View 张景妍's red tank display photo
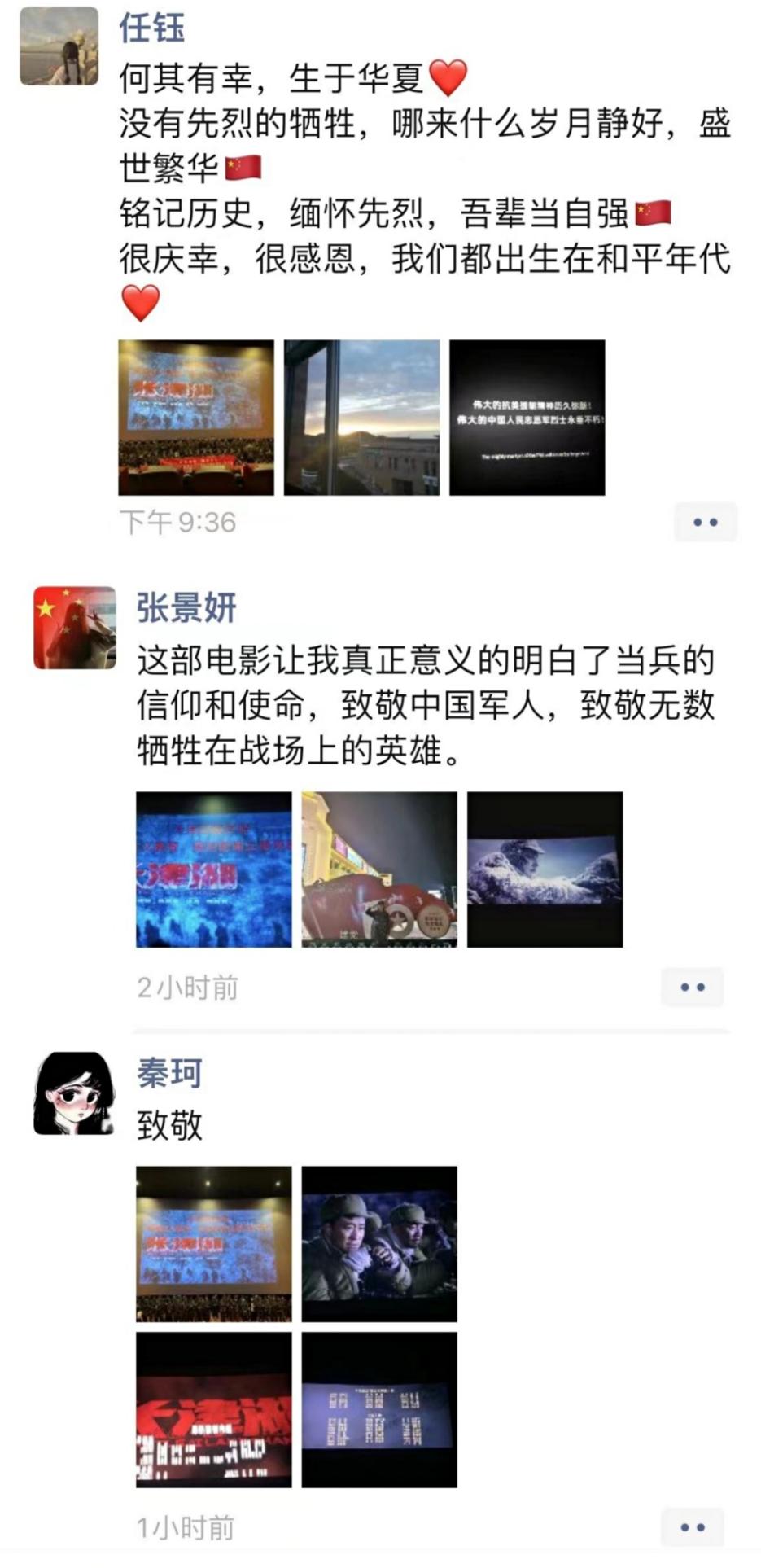The width and height of the screenshot is (761, 1568). click(x=379, y=869)
